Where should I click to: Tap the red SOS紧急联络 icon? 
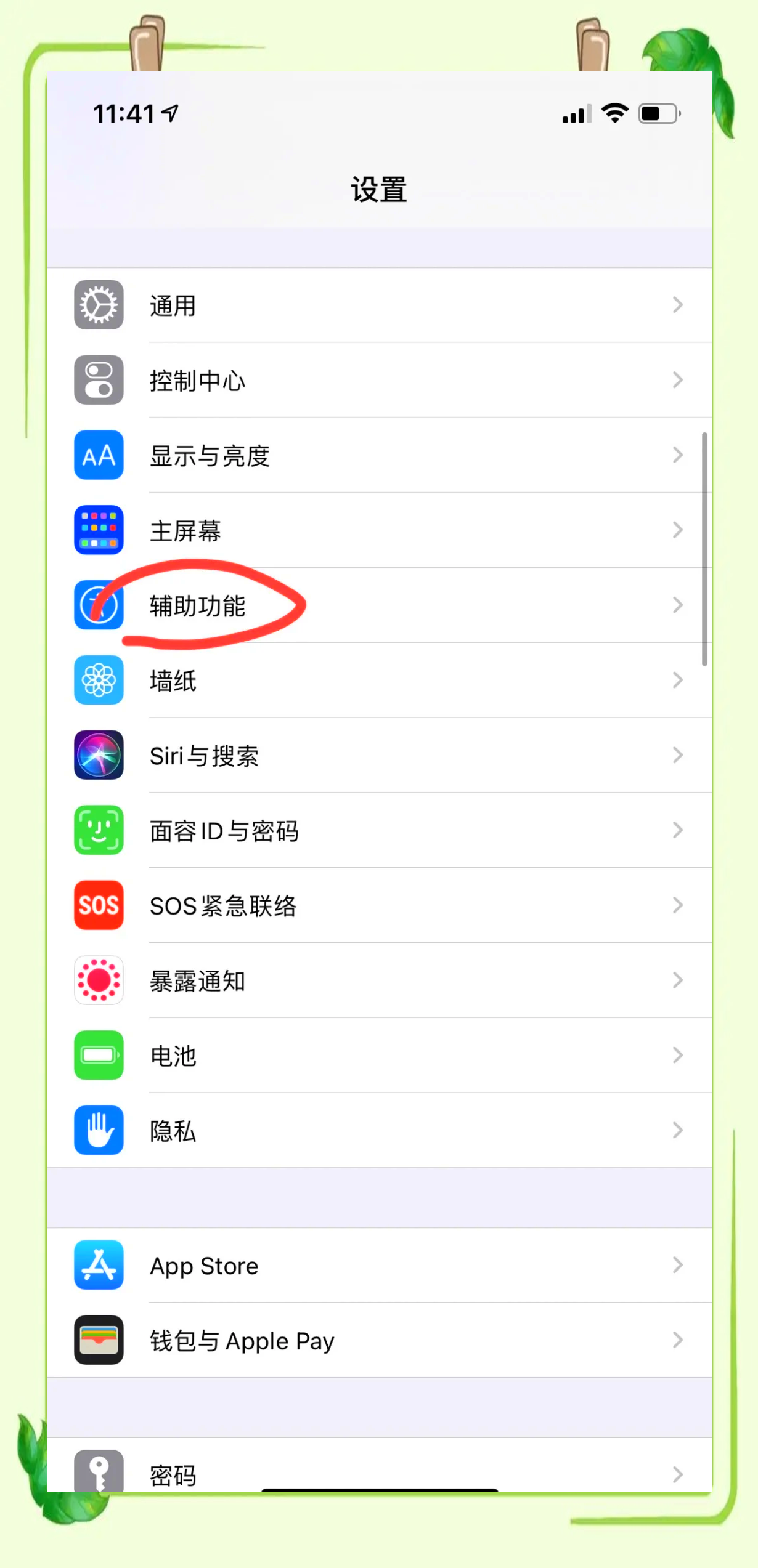click(99, 906)
